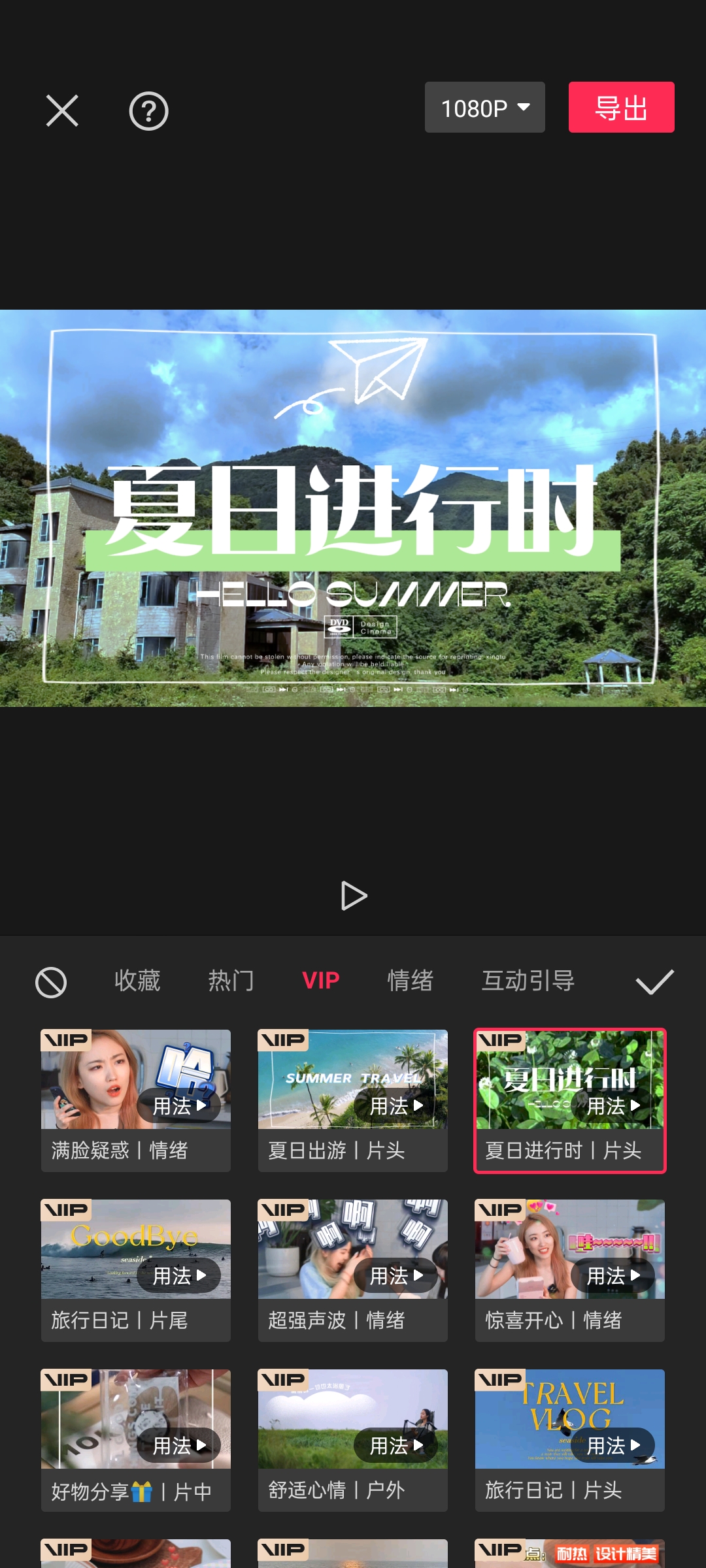Switch to the 互动引导 tab
The height and width of the screenshot is (1568, 706).
pos(528,981)
